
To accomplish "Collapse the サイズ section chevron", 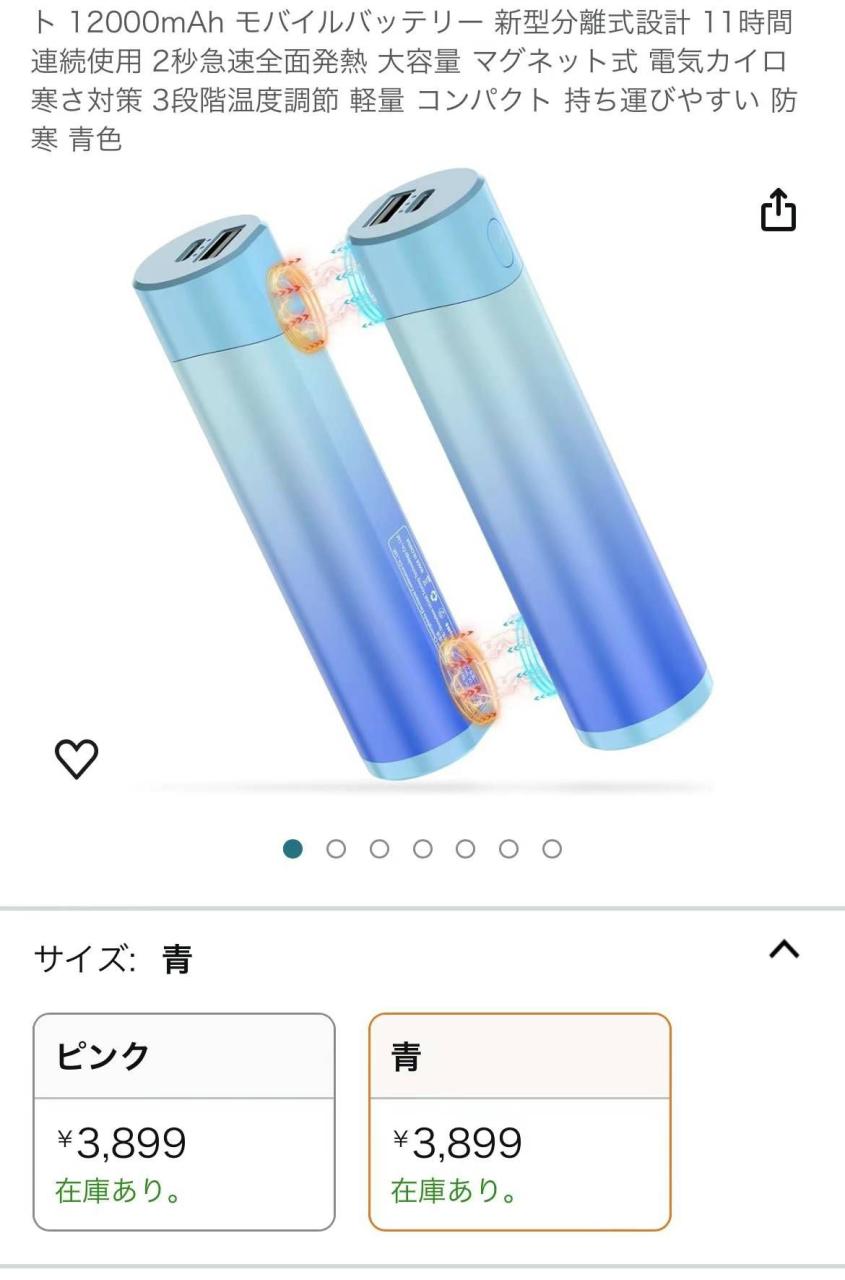I will click(x=784, y=950).
